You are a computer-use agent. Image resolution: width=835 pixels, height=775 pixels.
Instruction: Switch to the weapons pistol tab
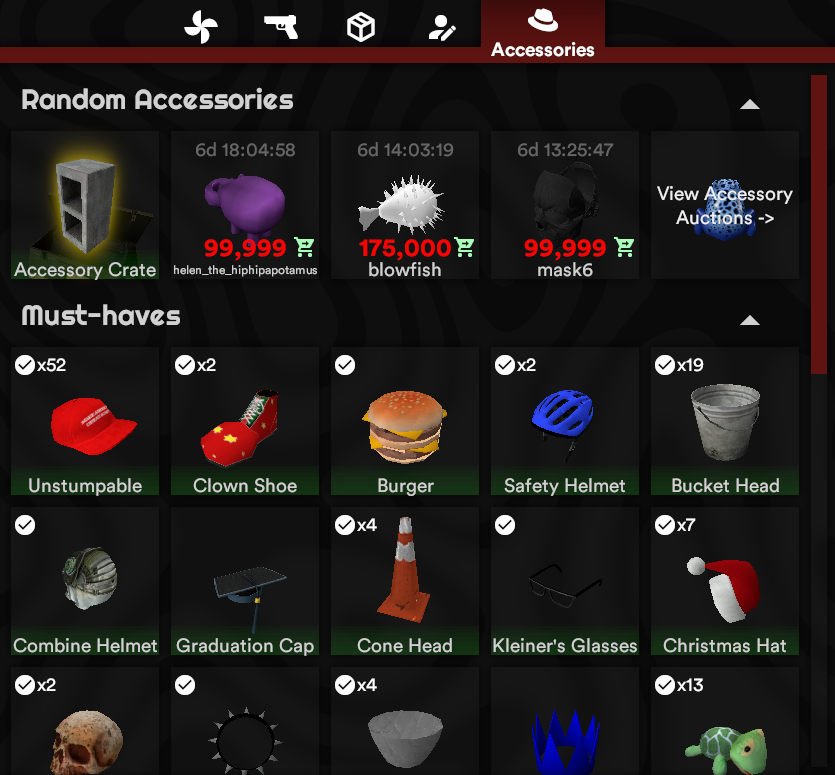tap(280, 27)
